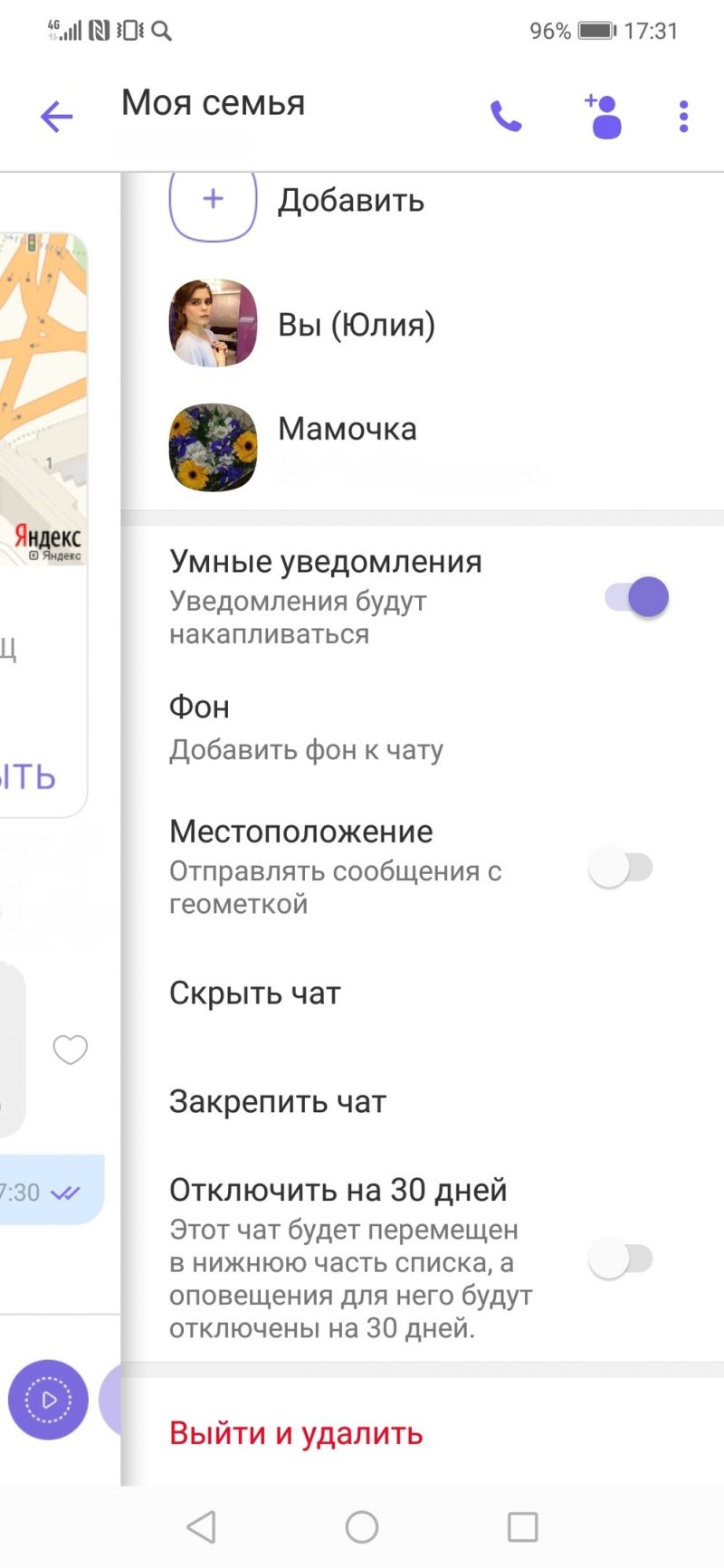The image size is (724, 1568).
Task: Open the system recent apps button
Action: pyautogui.click(x=522, y=1527)
